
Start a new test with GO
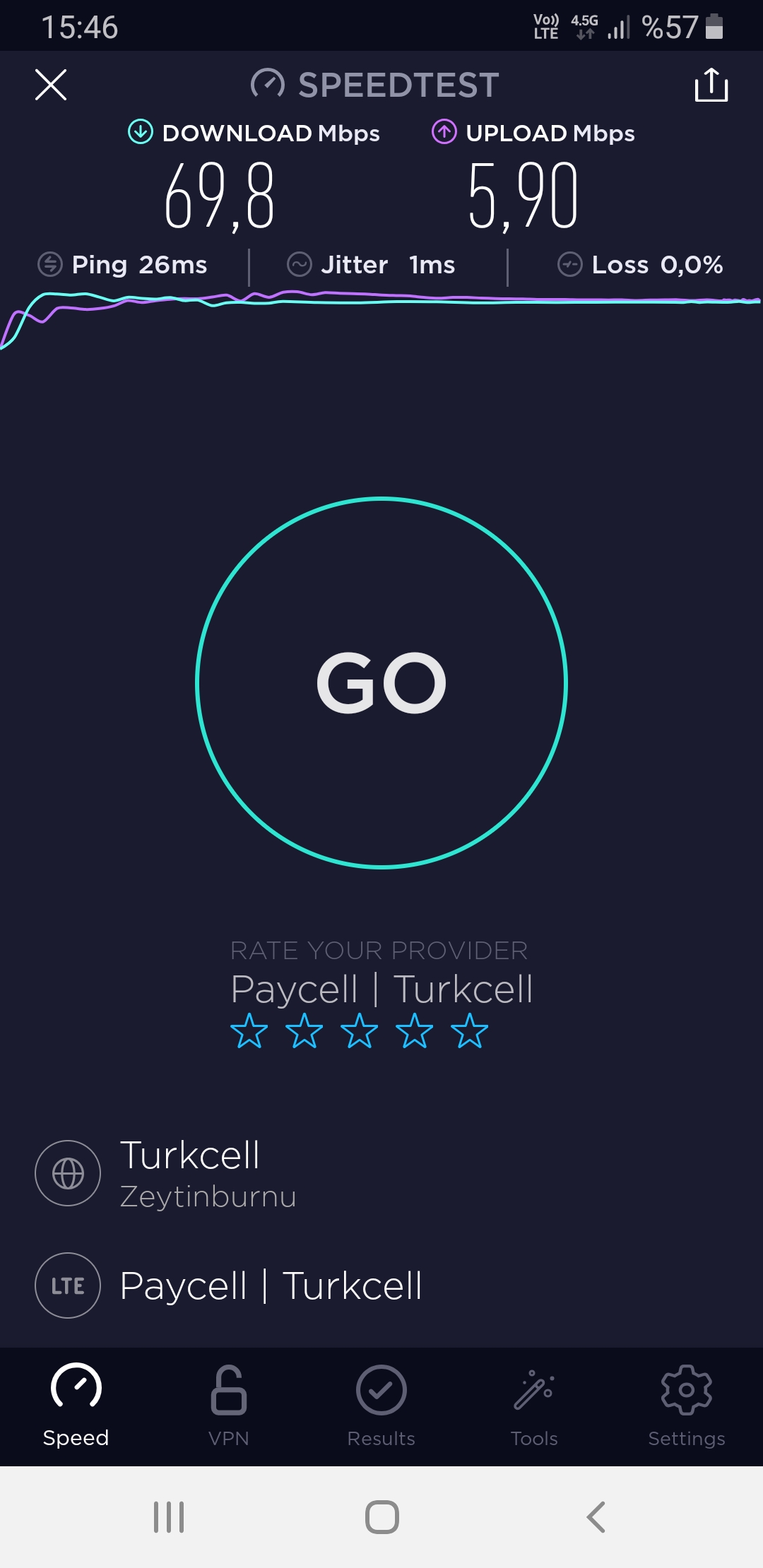click(381, 682)
